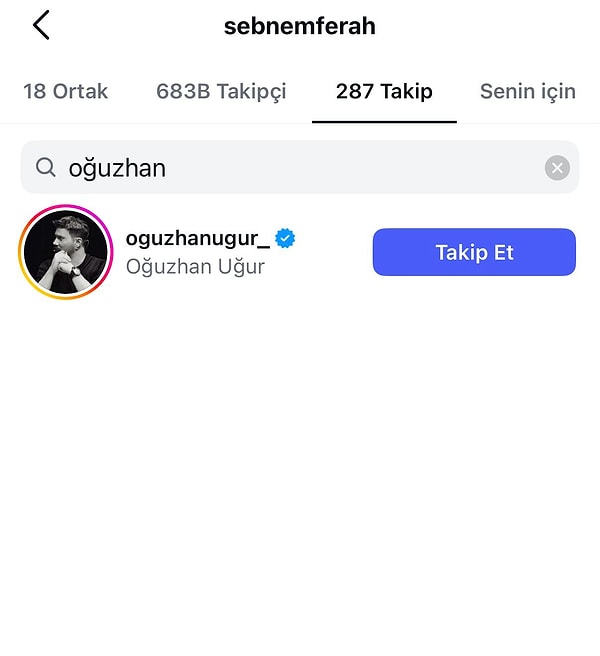
Task: Go back using the top arrow
Action: pyautogui.click(x=41, y=26)
